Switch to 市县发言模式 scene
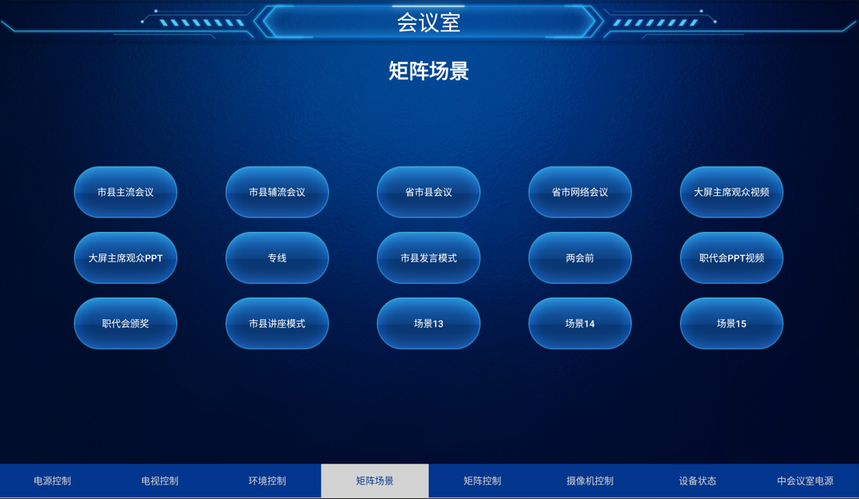Viewport: 859px width, 499px height. (x=428, y=258)
